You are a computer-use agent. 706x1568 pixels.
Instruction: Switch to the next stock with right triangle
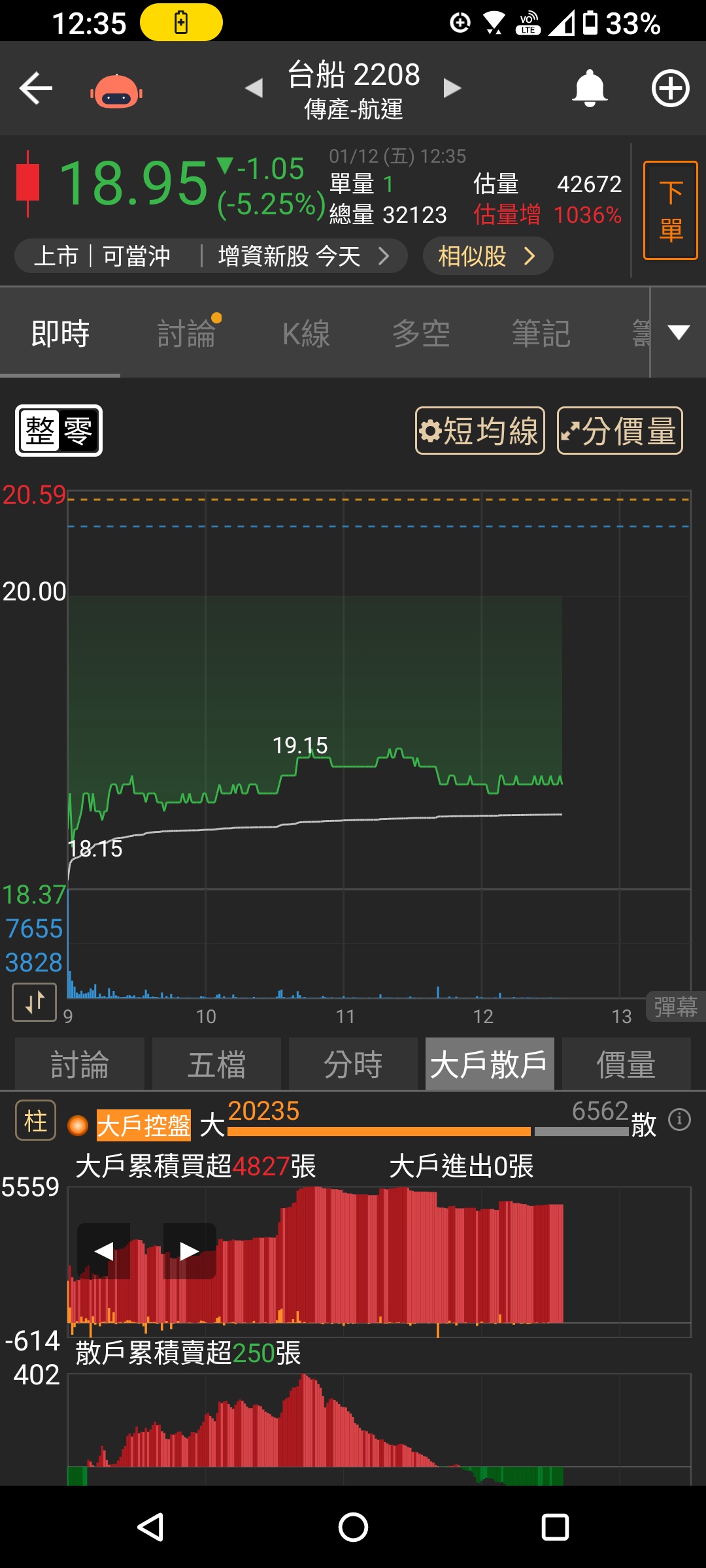point(452,88)
